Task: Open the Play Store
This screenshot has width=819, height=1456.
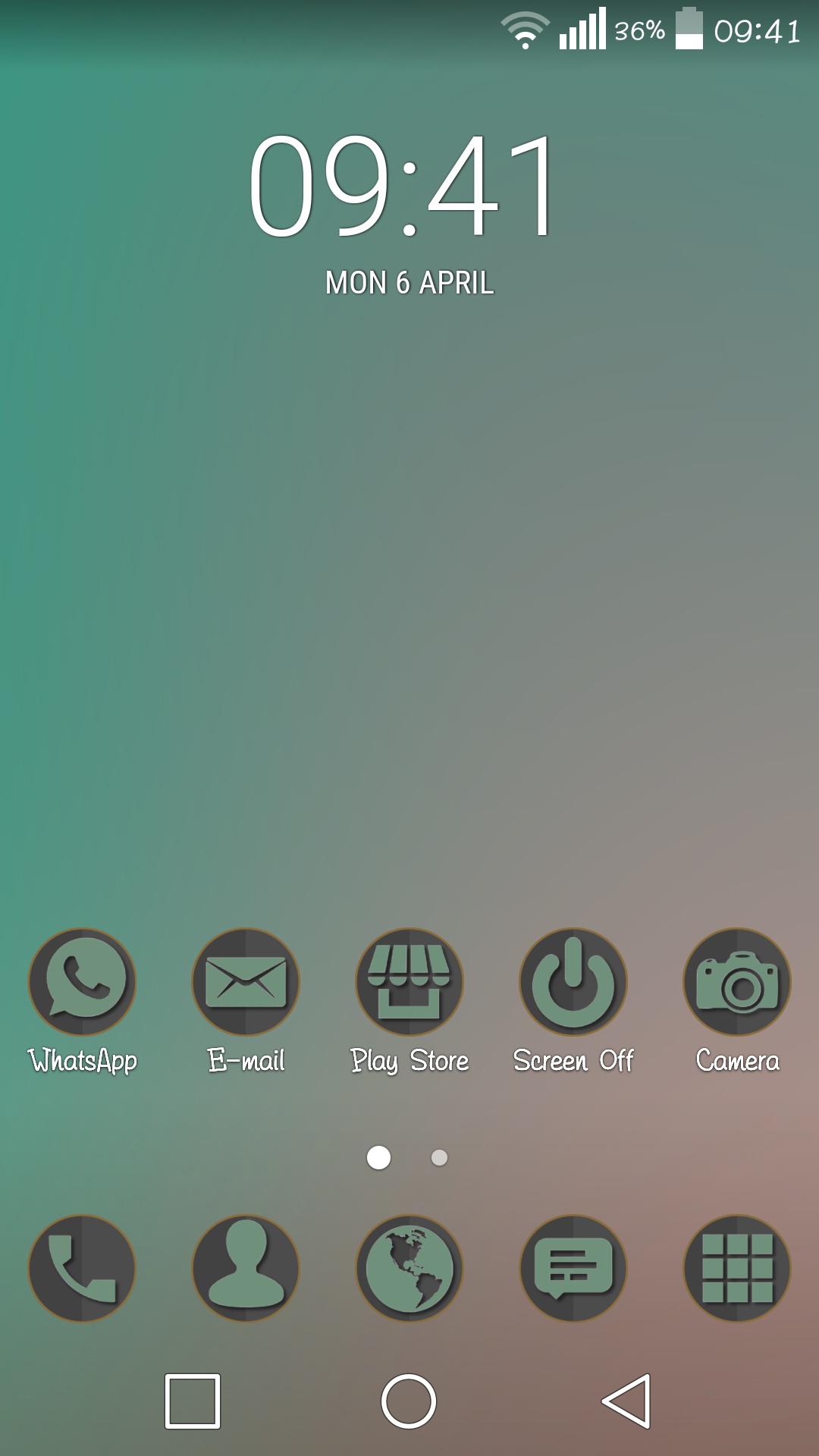Action: pyautogui.click(x=409, y=981)
